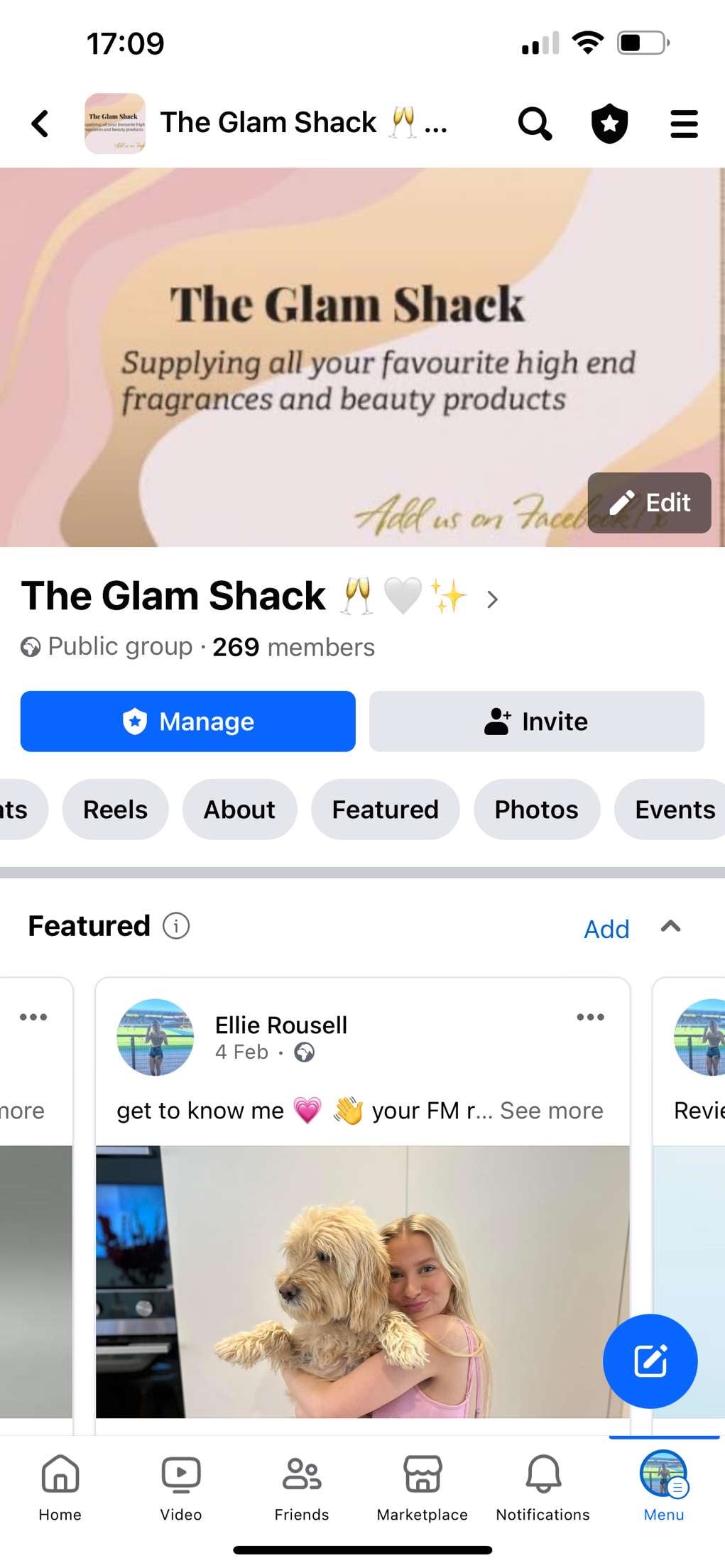This screenshot has width=725, height=1568.
Task: Search within The Glam Shack group
Action: coord(535,124)
